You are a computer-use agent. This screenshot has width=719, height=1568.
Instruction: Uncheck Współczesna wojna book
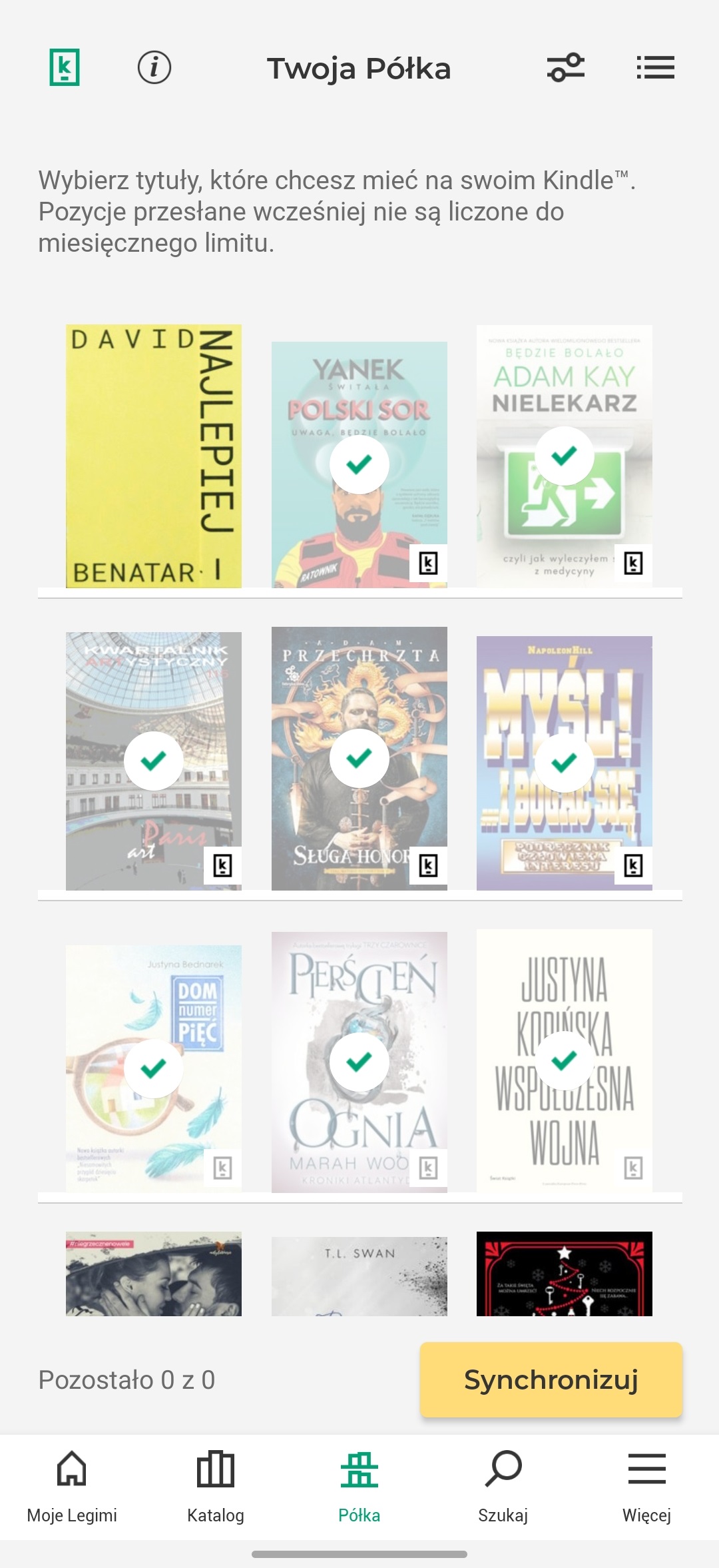pos(565,1060)
